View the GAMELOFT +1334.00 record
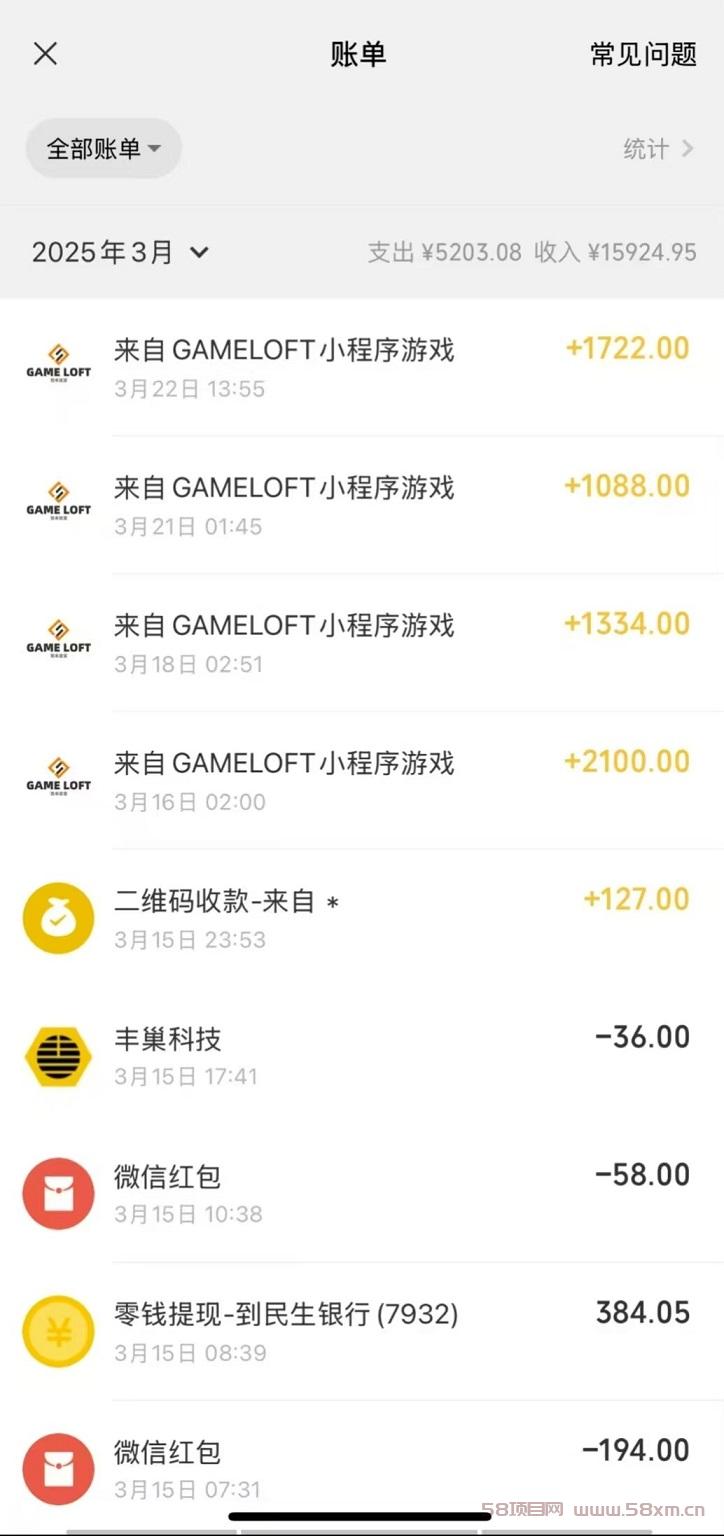 (x=362, y=643)
